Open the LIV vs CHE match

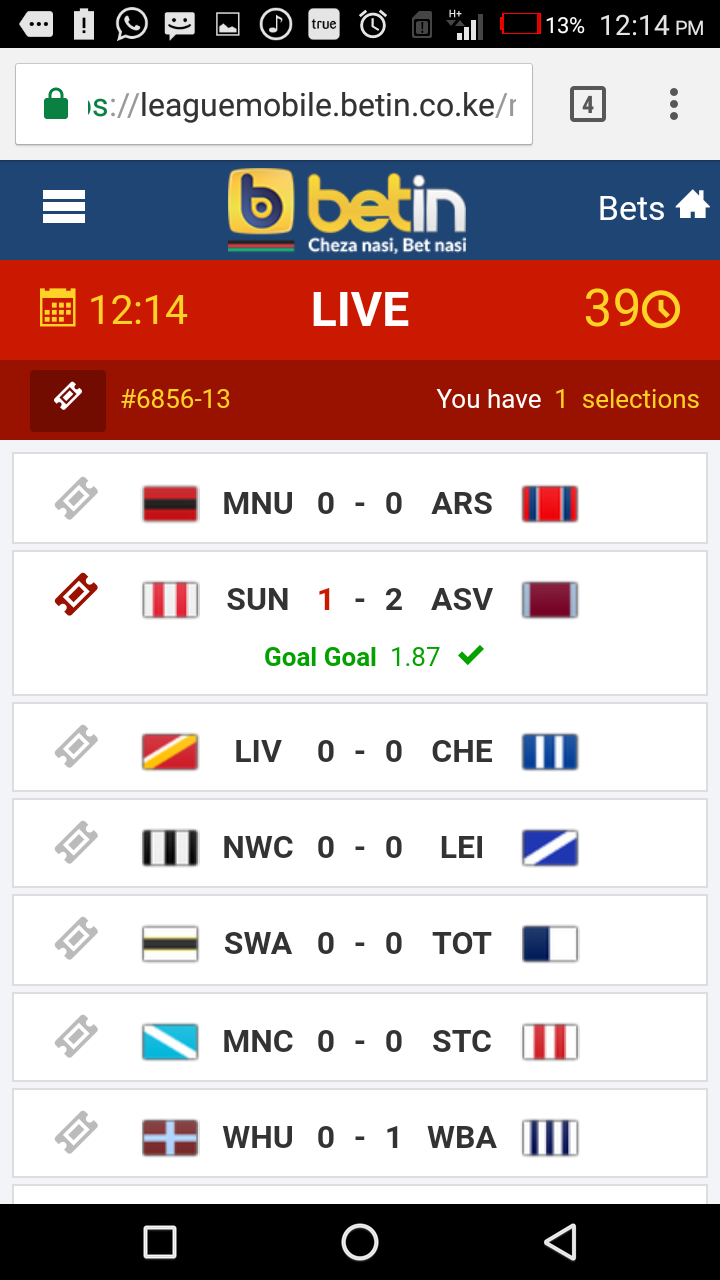tap(360, 751)
